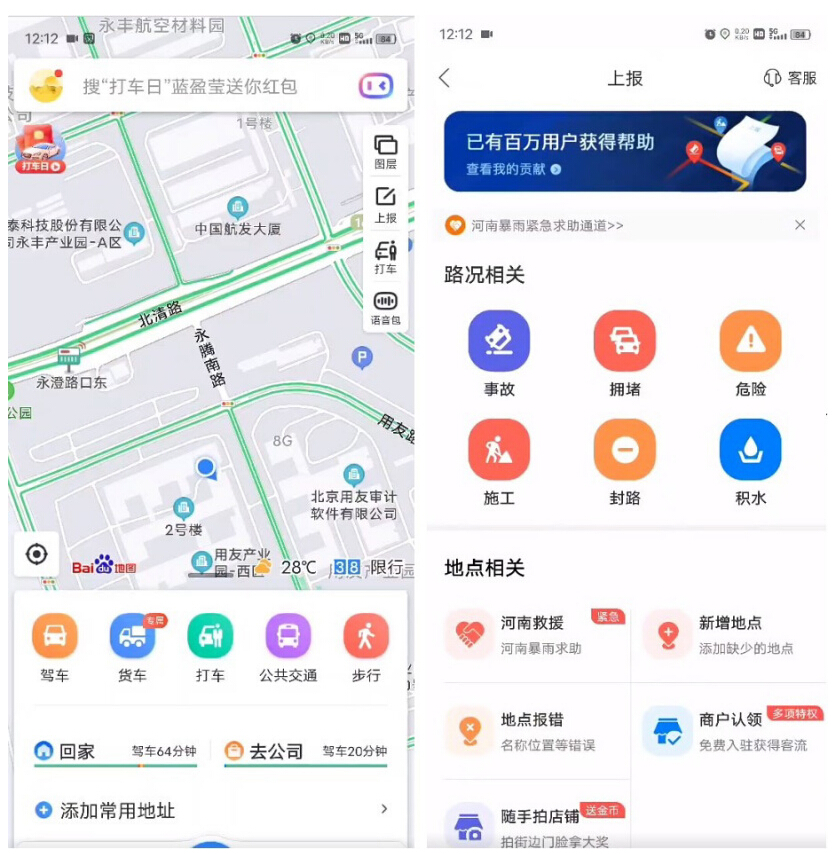Open 公共交通 public transit option

click(288, 647)
